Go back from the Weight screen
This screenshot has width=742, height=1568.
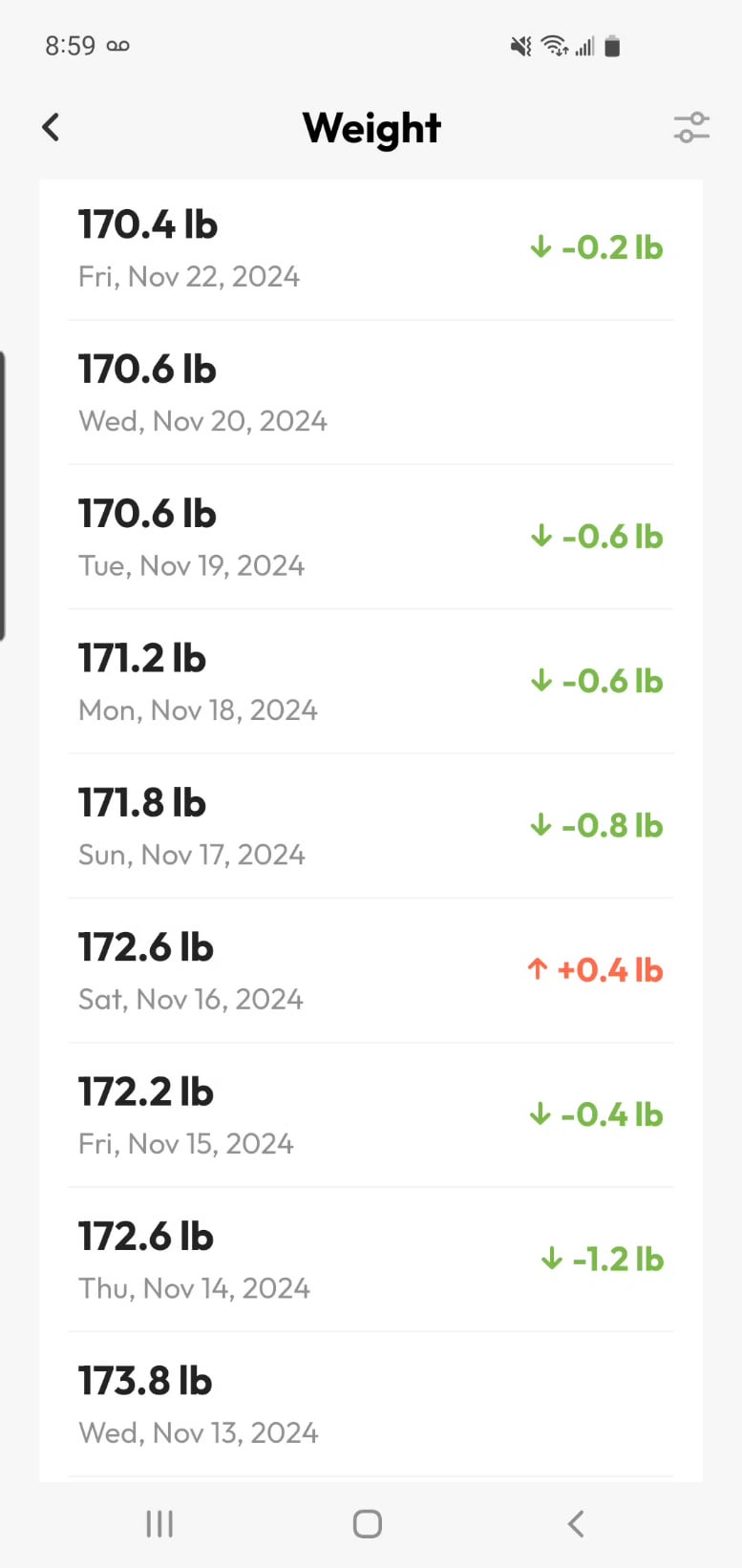(52, 127)
